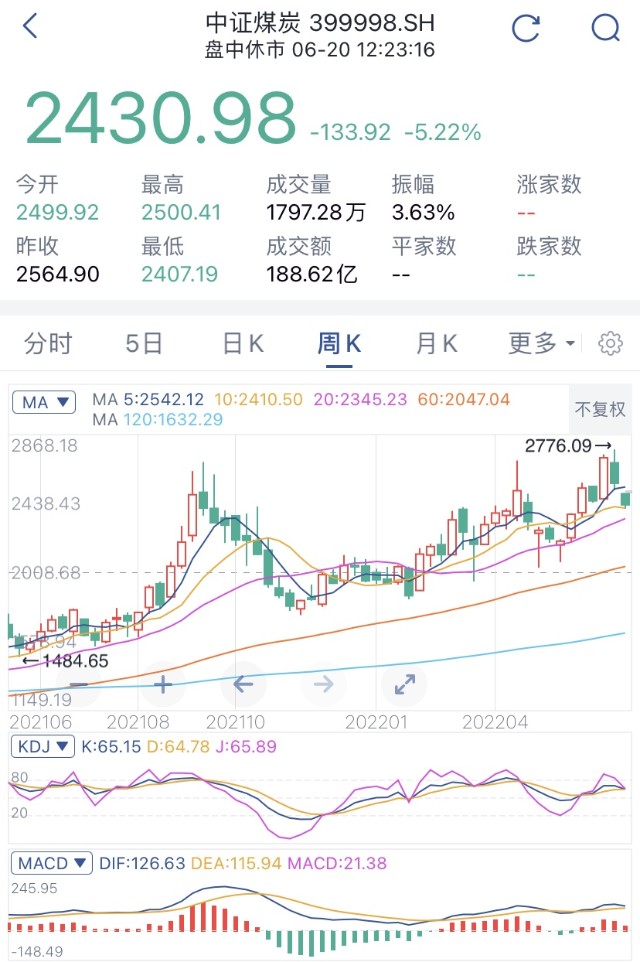Zoom in the chart with plus

point(163,685)
